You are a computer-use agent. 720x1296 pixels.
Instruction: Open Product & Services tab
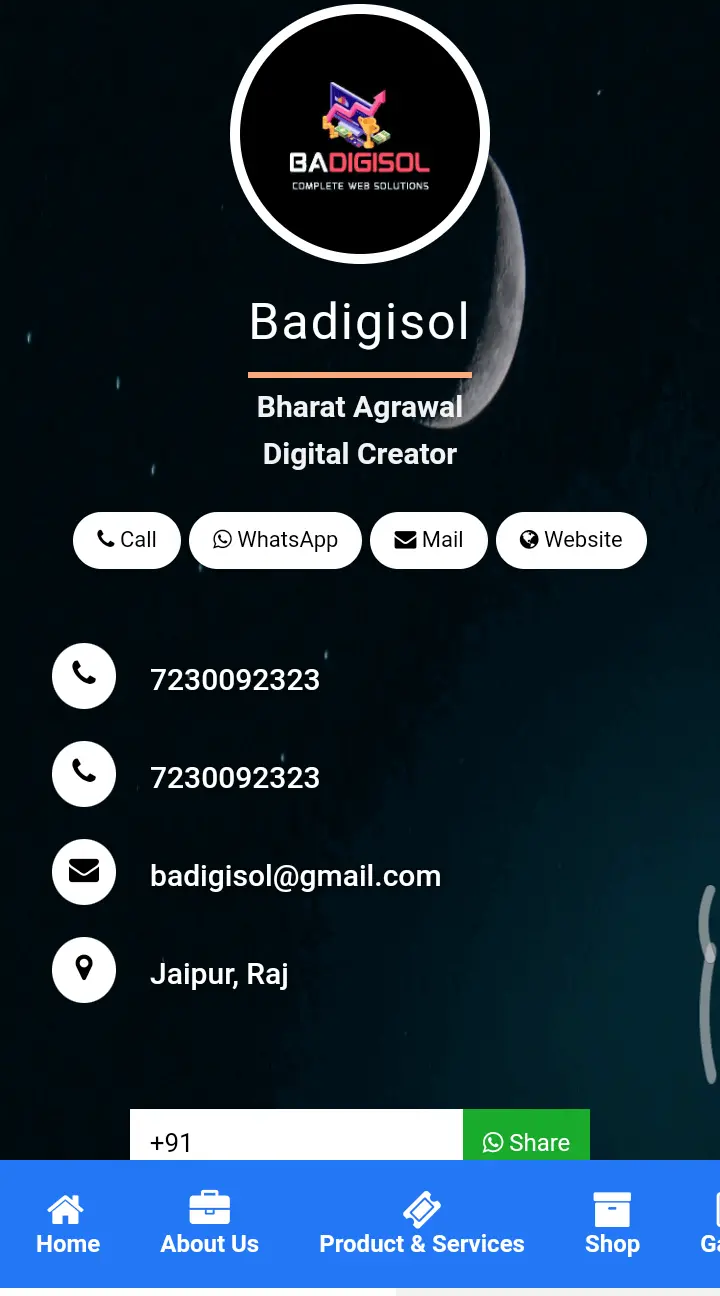[x=422, y=1224]
